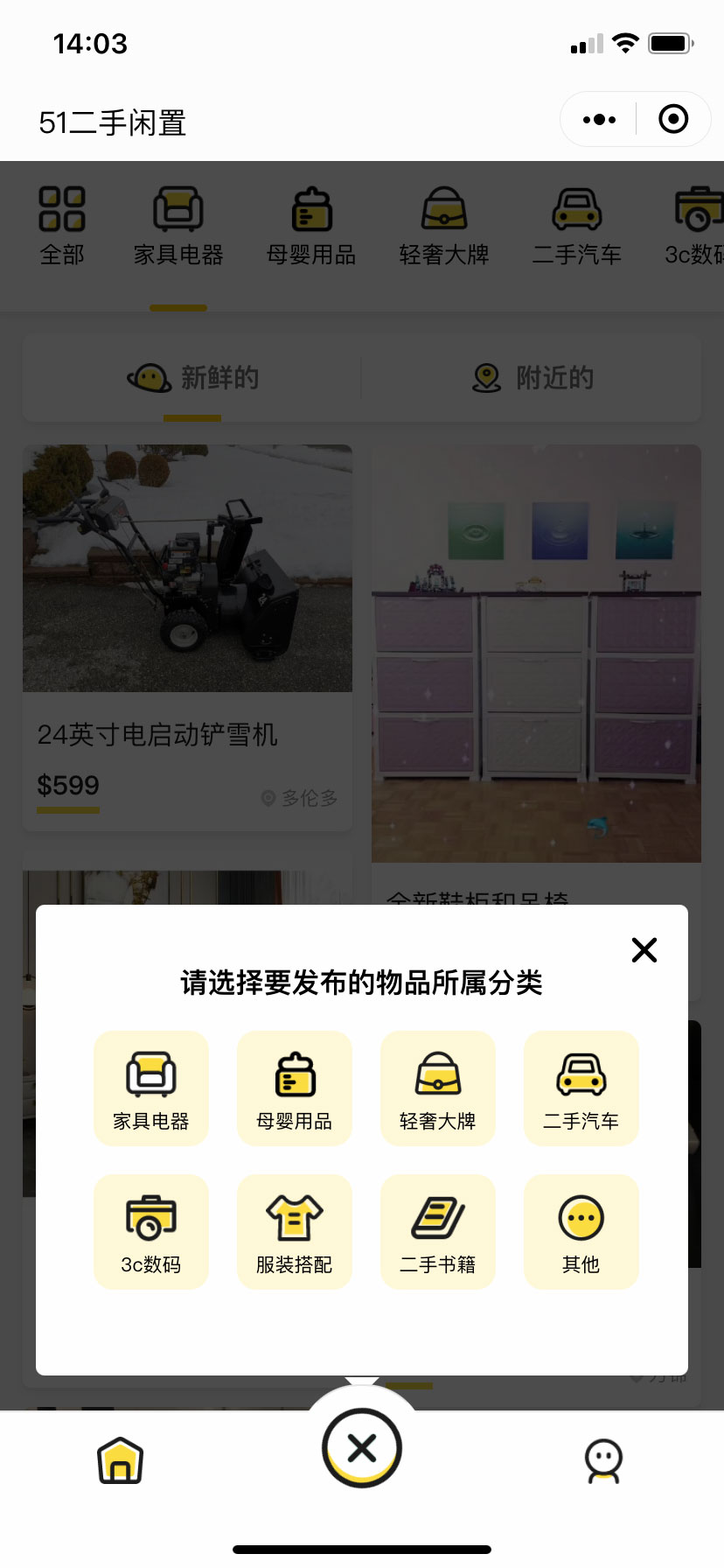The image size is (724, 1568).
Task: Open the mini program more options menu
Action: 599,119
